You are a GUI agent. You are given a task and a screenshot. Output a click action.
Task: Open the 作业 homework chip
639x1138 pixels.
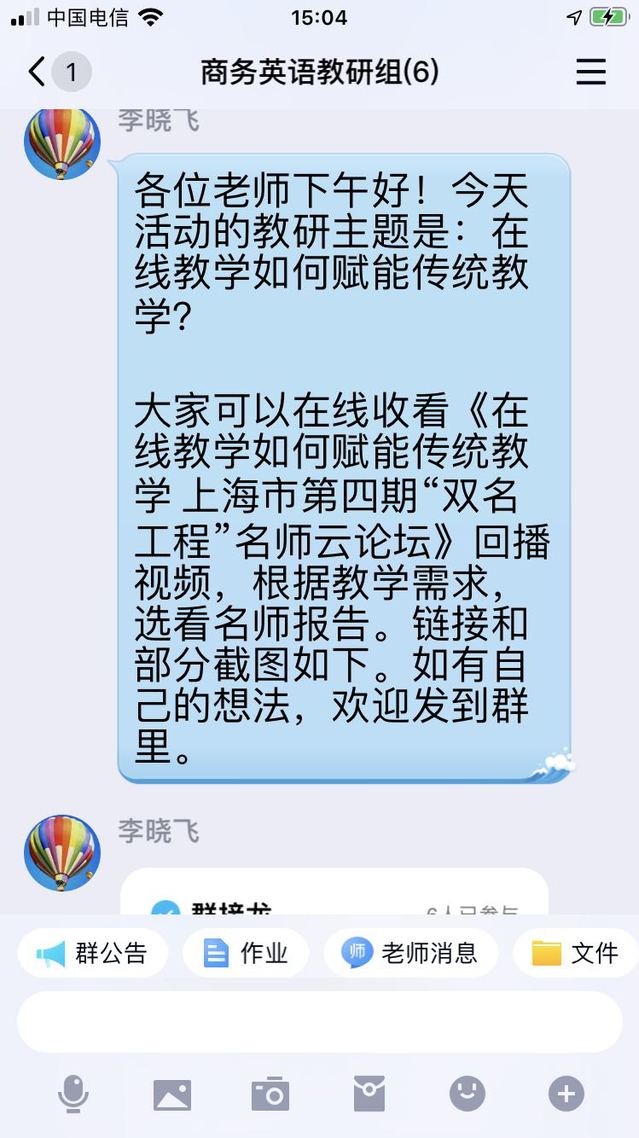point(245,953)
